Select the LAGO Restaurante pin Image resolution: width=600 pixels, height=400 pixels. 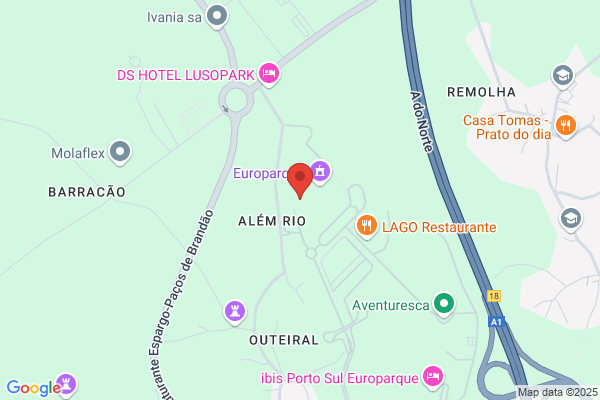click(367, 226)
